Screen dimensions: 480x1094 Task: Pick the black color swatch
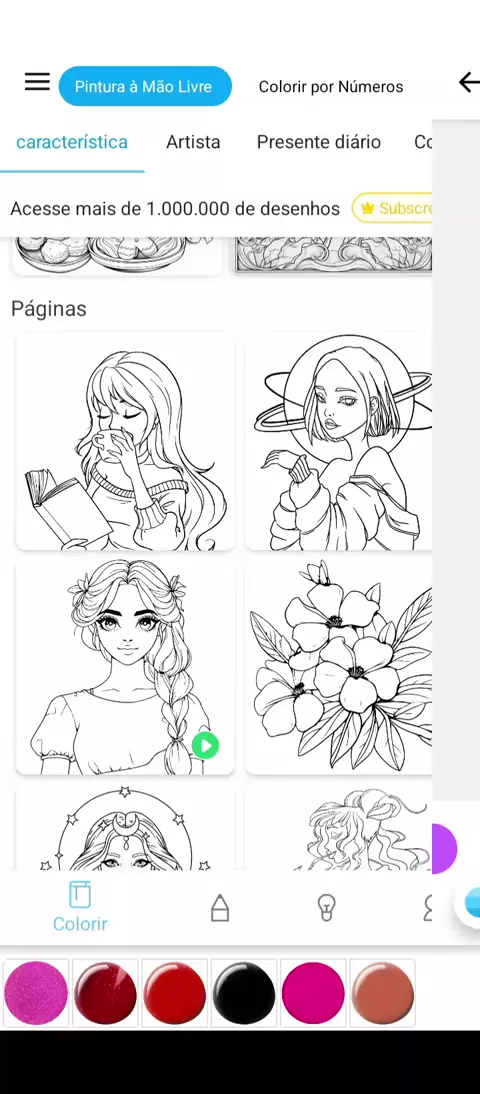pyautogui.click(x=243, y=993)
